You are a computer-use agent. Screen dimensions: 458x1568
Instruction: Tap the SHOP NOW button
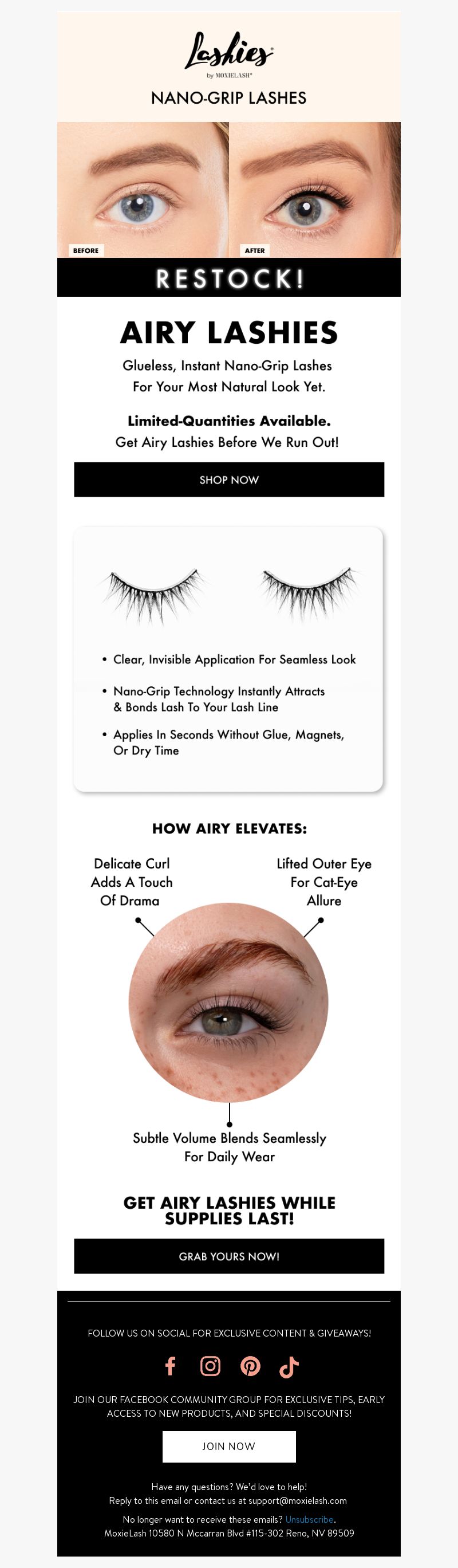[228, 480]
